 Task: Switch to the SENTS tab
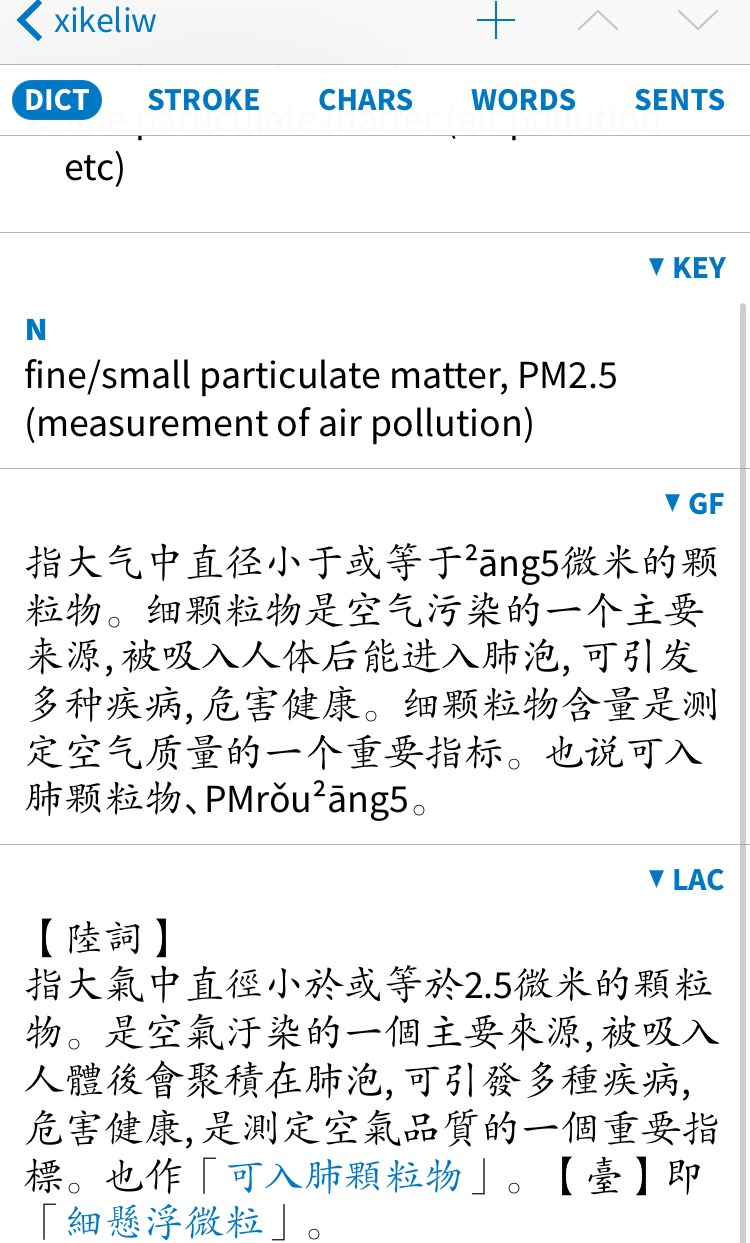pos(680,100)
